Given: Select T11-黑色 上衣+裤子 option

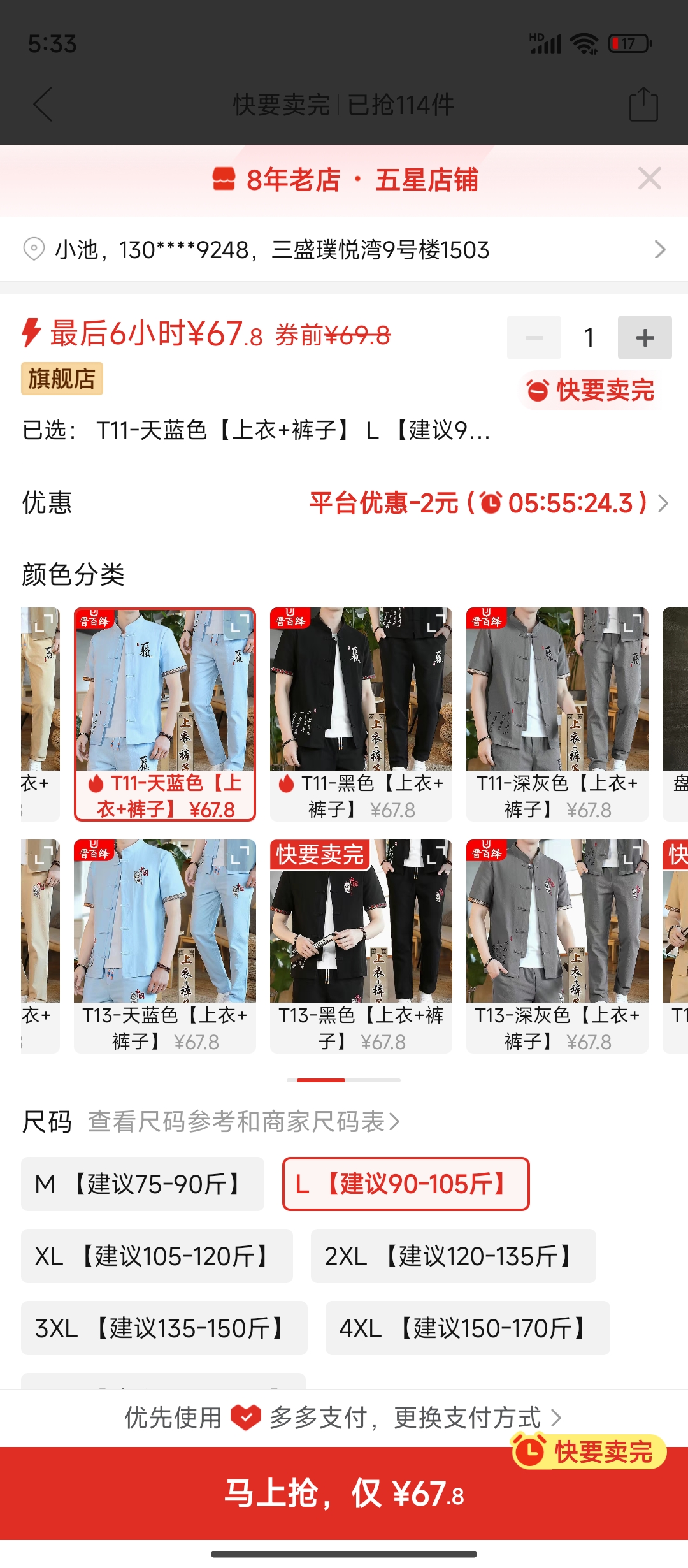Looking at the screenshot, I should pos(361,714).
